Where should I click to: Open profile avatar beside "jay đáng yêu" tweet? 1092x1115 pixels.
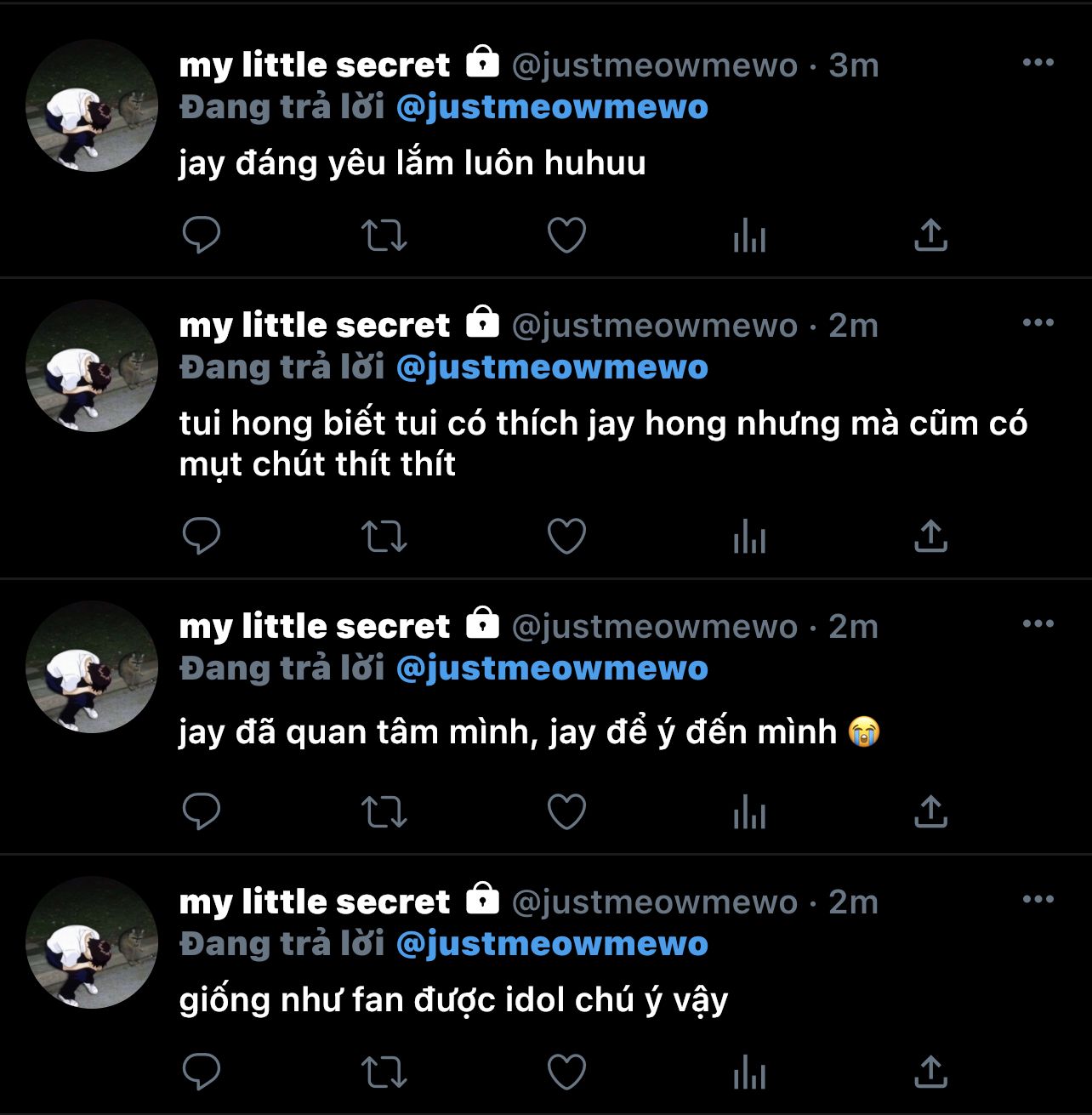[x=92, y=105]
